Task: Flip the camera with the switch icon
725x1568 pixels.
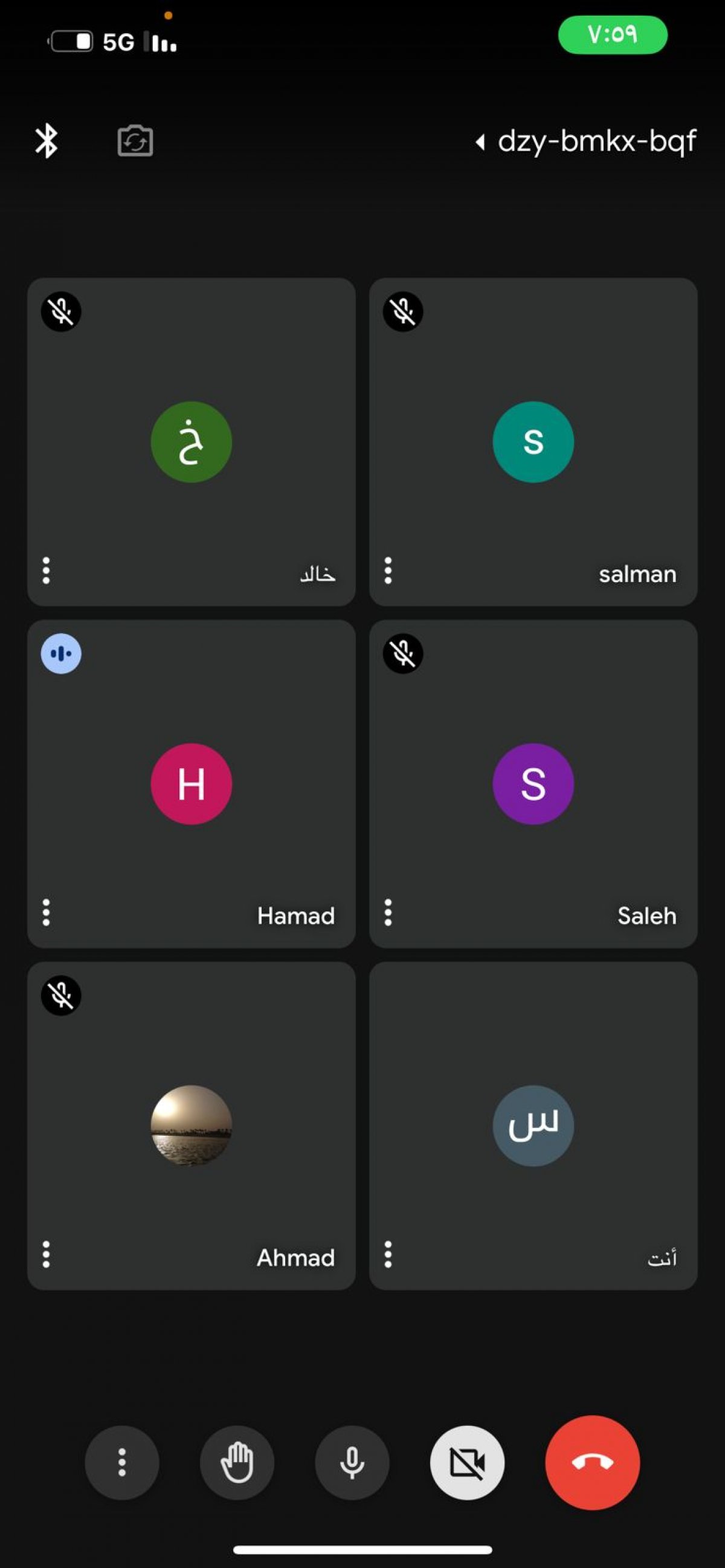Action: (x=135, y=141)
